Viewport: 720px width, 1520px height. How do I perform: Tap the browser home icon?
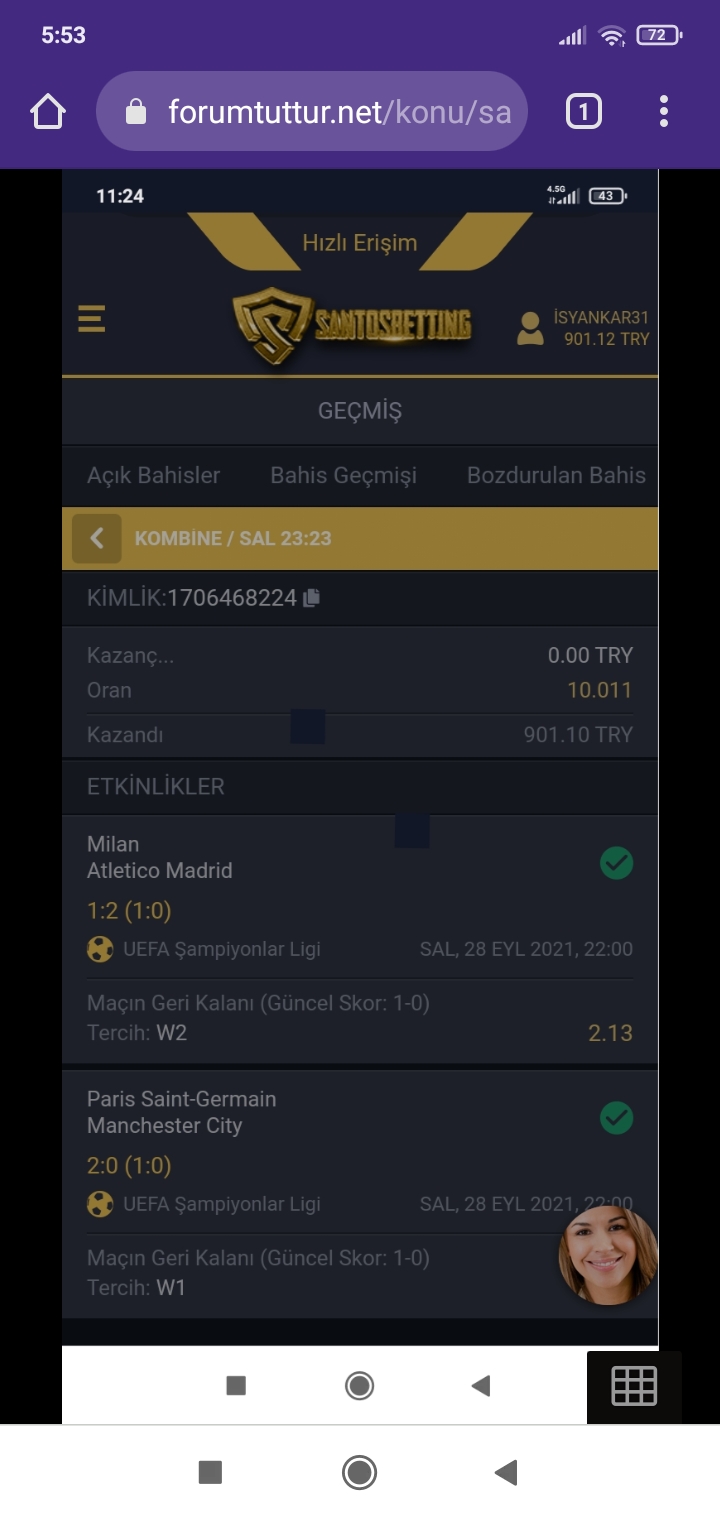point(48,111)
